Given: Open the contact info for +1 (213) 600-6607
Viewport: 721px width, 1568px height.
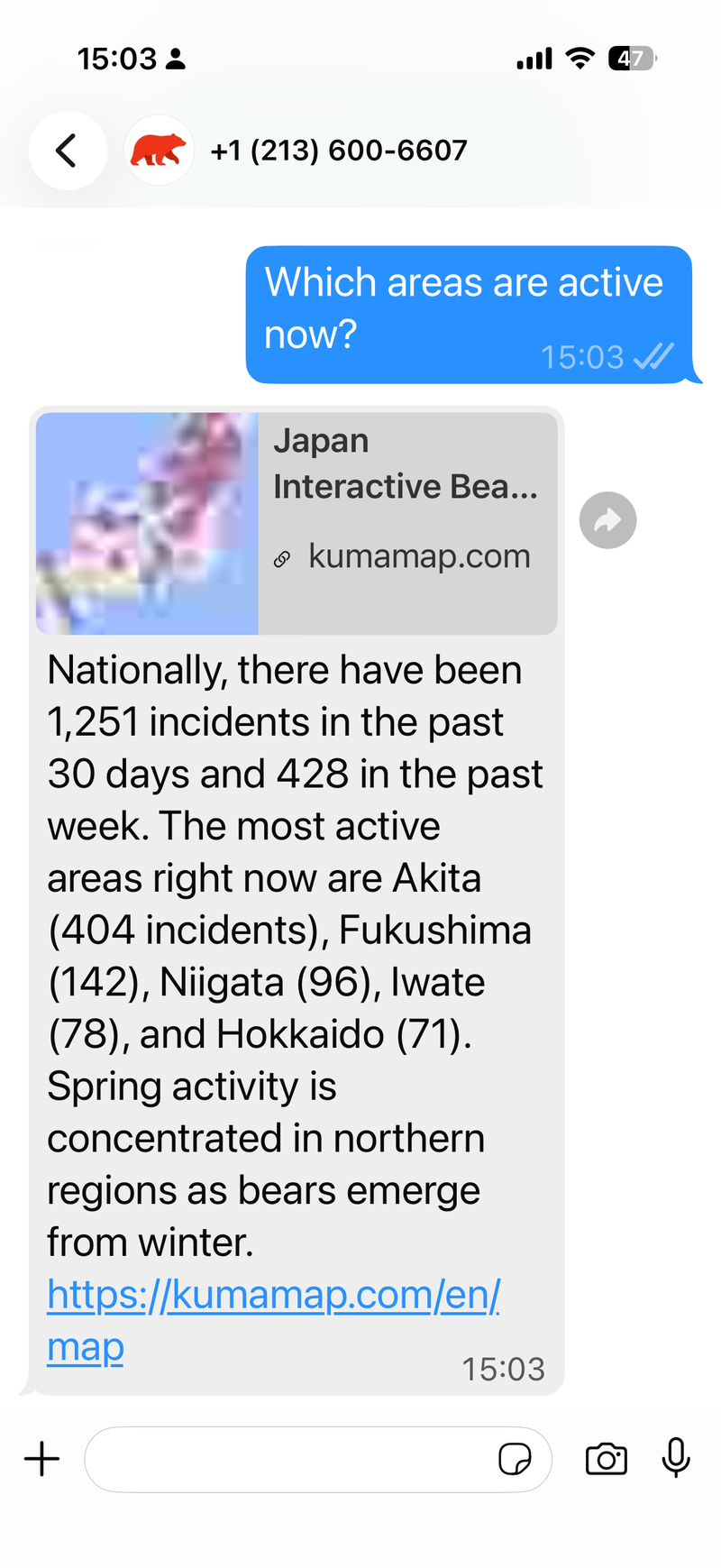Looking at the screenshot, I should click(339, 151).
